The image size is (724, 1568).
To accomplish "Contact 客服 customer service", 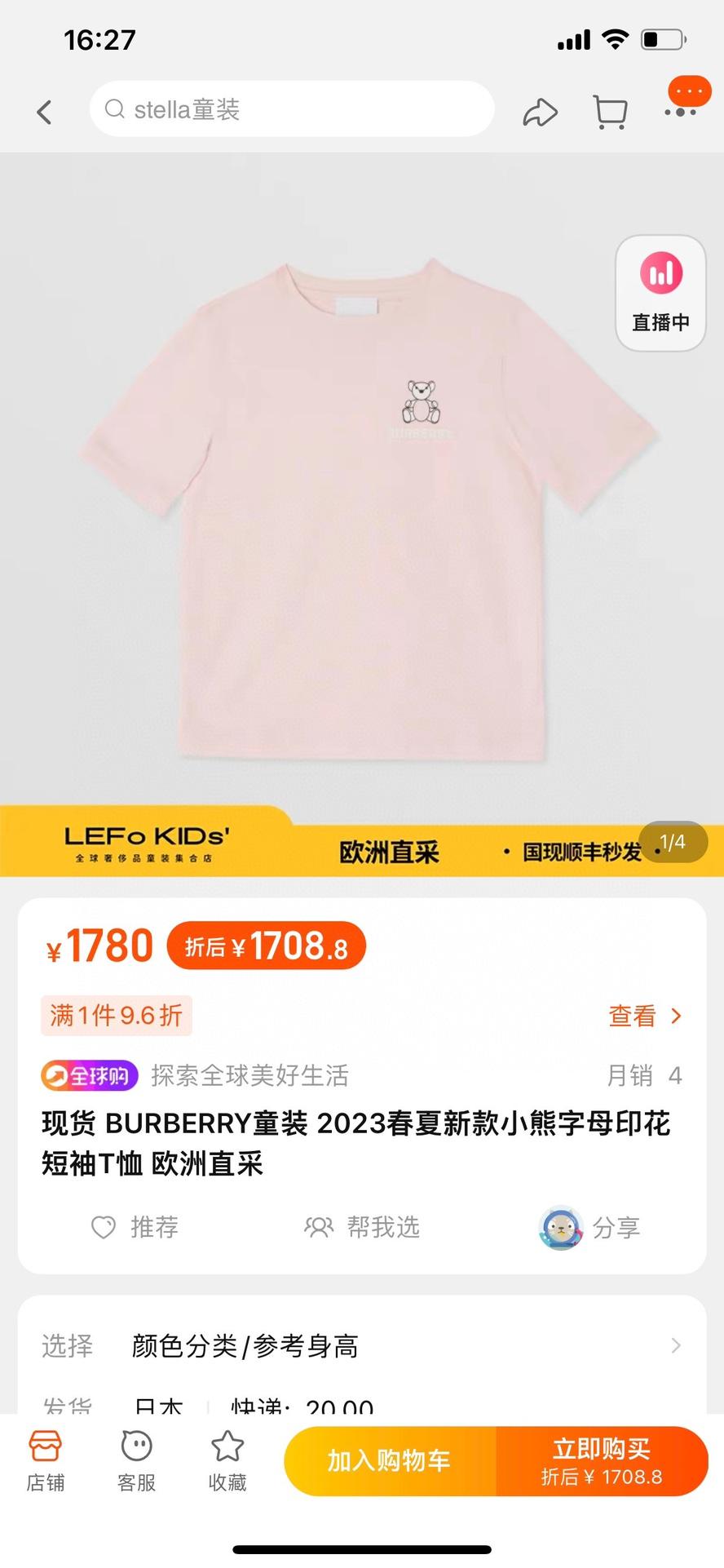I will (x=136, y=1462).
